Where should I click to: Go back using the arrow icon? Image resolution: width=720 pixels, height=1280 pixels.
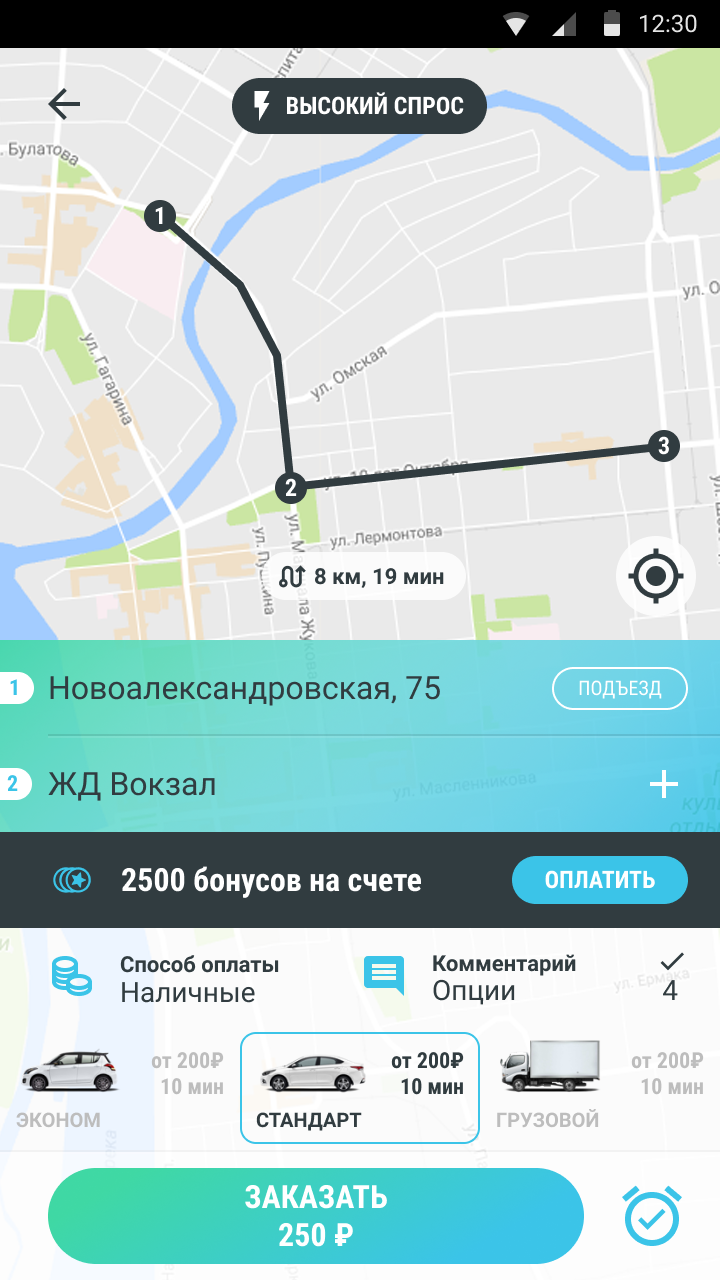(64, 105)
